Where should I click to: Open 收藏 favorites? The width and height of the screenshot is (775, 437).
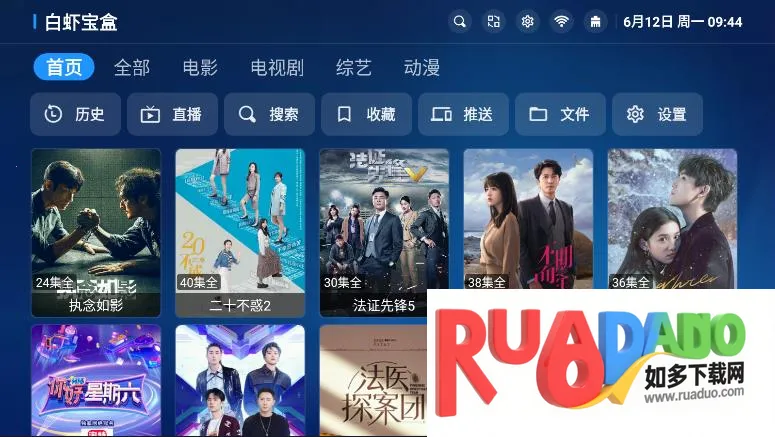(366, 114)
